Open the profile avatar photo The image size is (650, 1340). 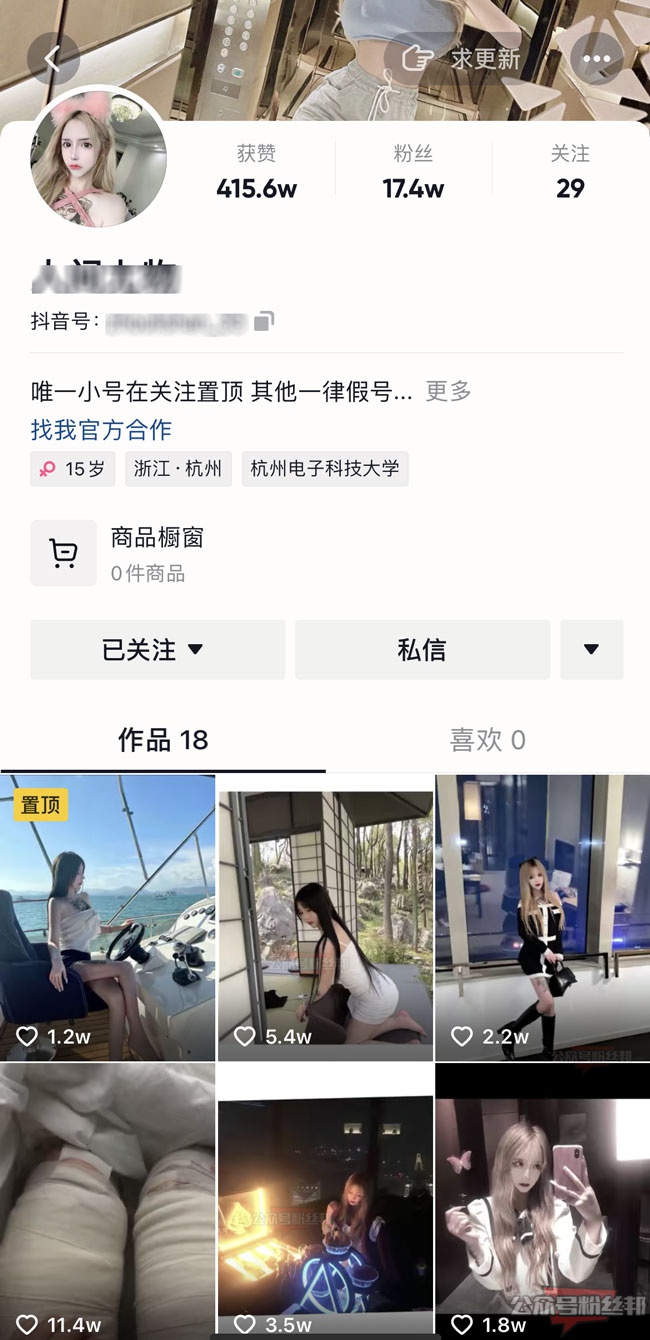point(99,160)
